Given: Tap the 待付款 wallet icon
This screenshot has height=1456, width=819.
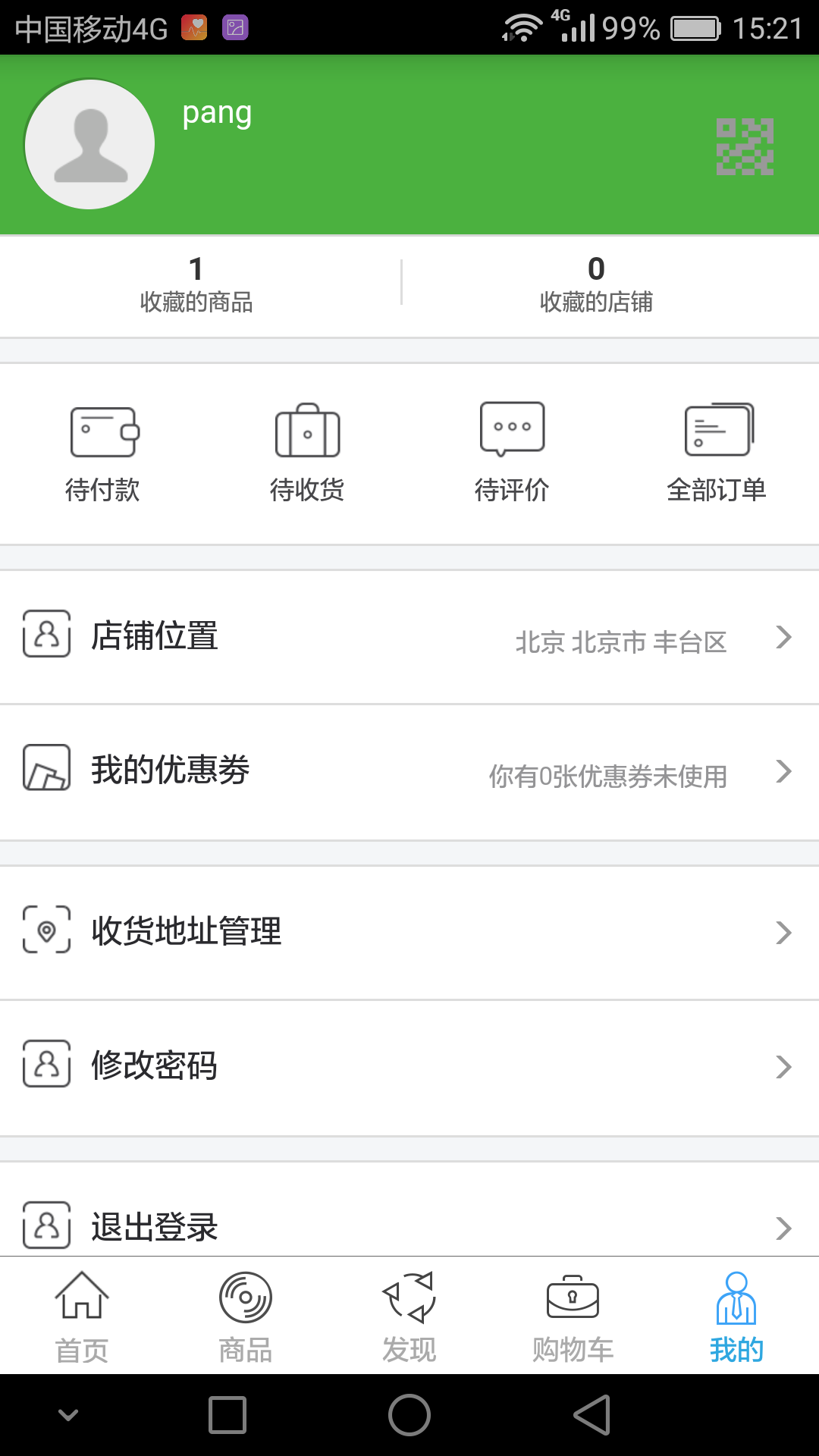Looking at the screenshot, I should pyautogui.click(x=102, y=432).
